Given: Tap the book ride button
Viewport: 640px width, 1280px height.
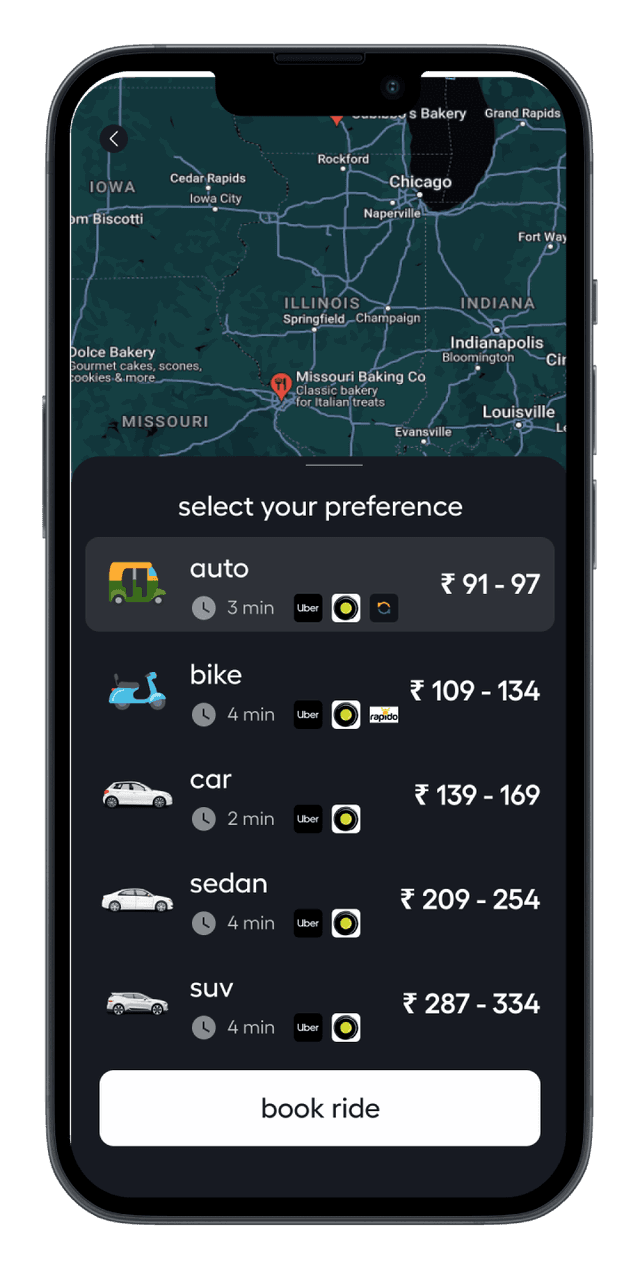Looking at the screenshot, I should click(320, 1108).
